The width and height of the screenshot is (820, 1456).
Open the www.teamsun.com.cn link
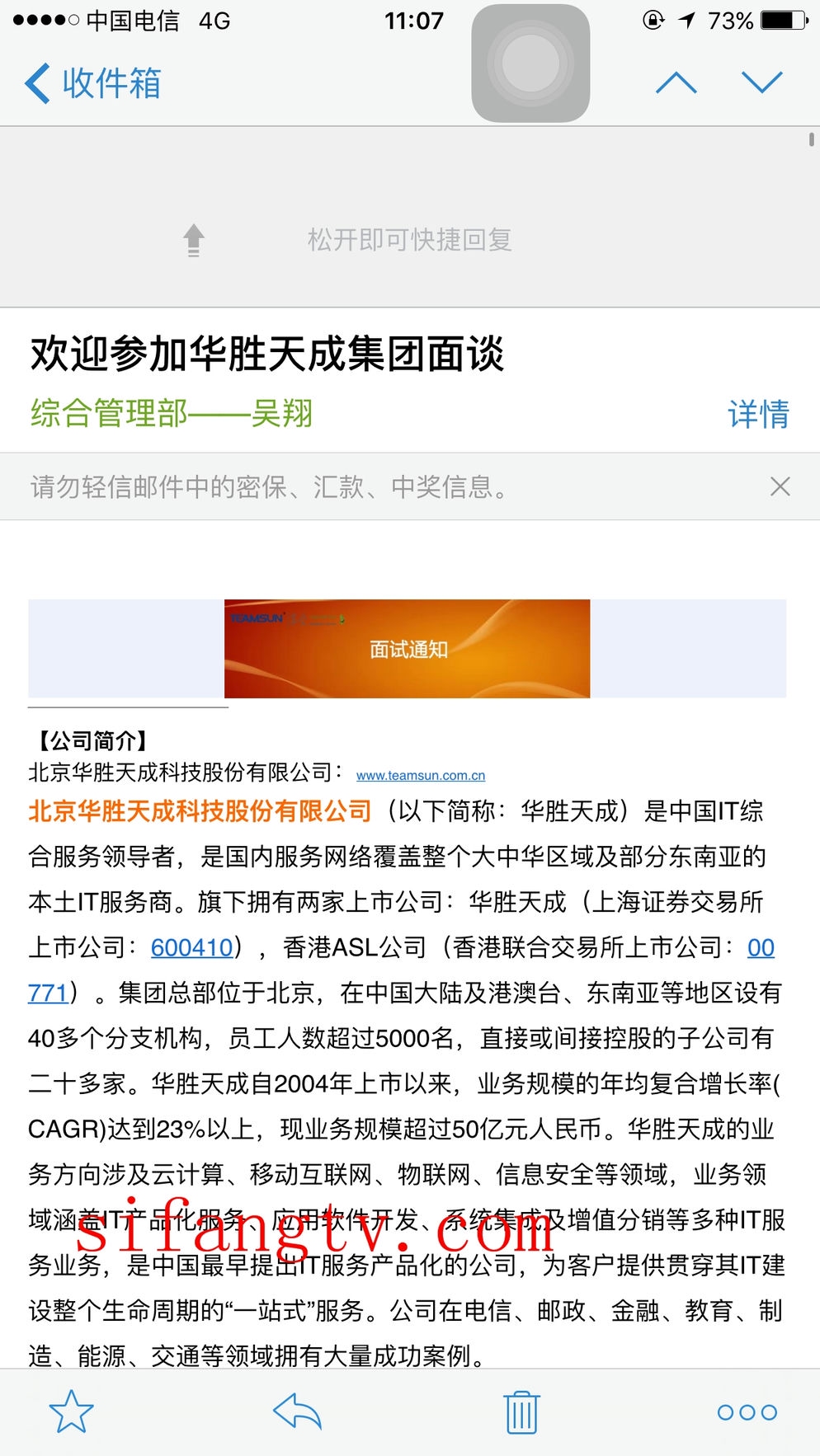420,775
